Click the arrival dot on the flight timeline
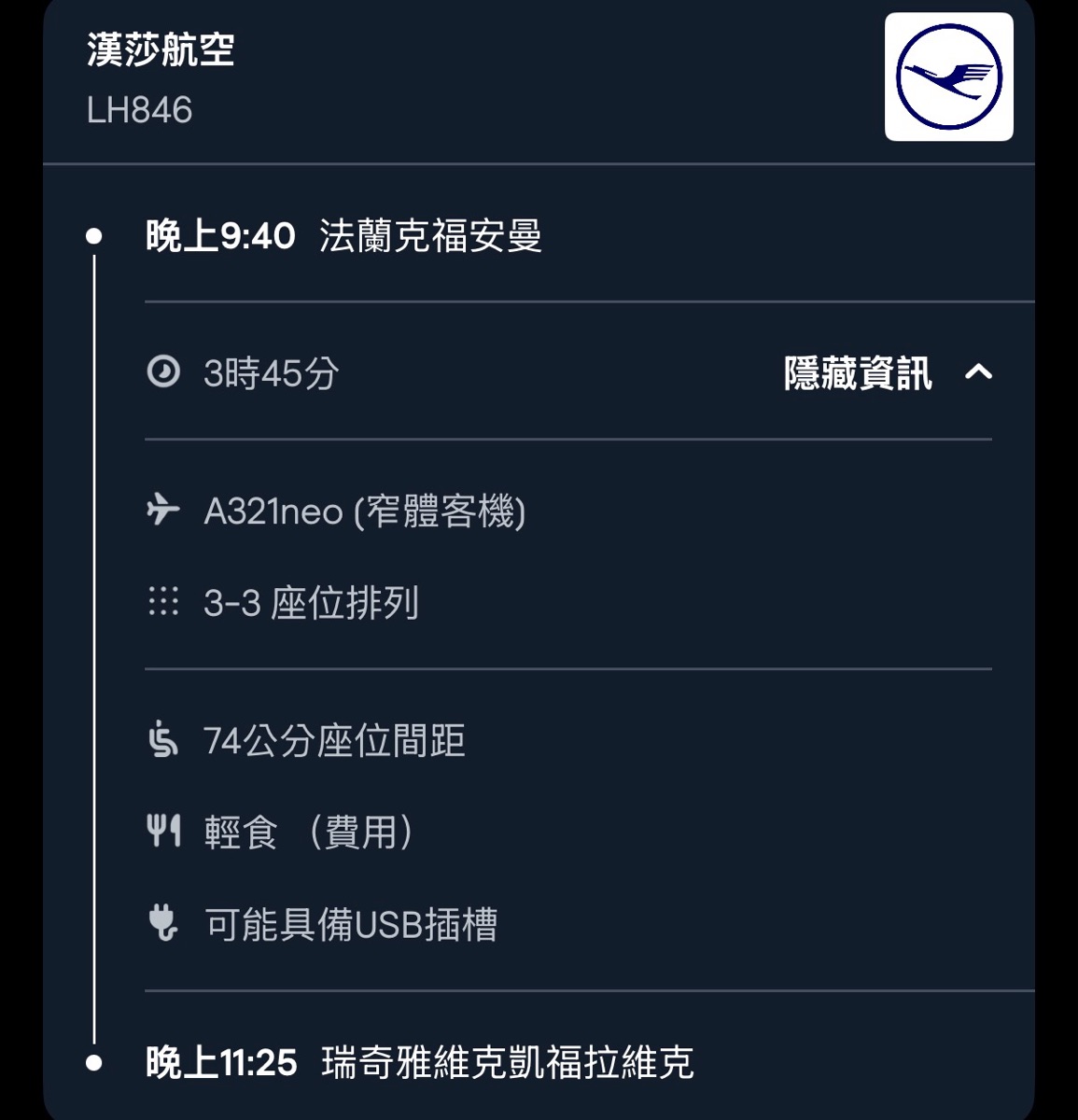 (92, 1061)
